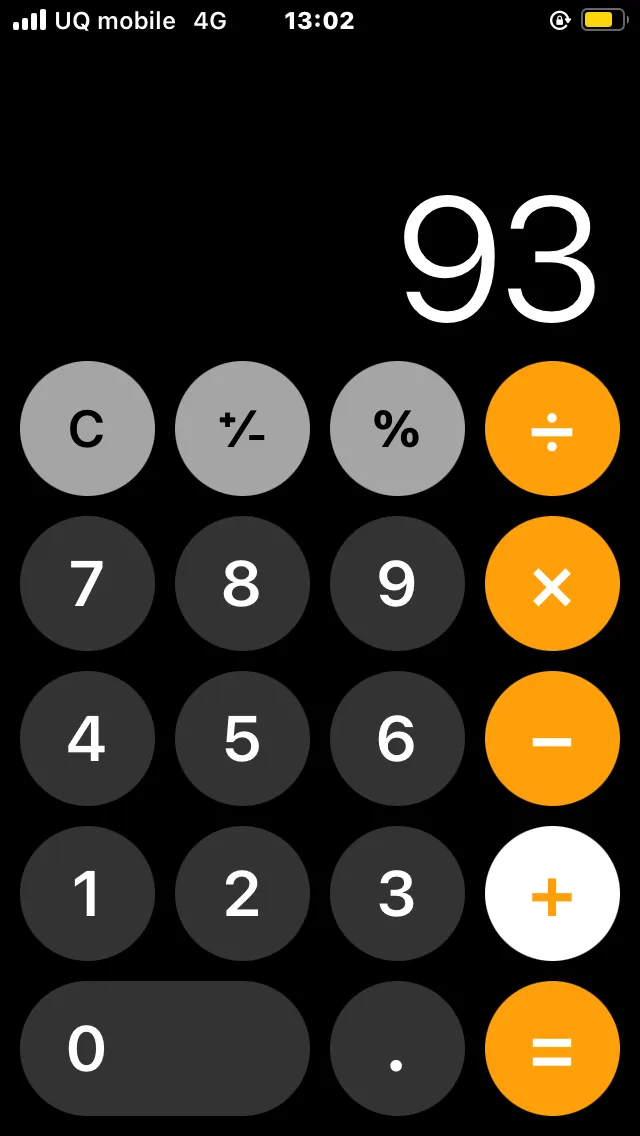Select the minus operator

[x=552, y=739]
